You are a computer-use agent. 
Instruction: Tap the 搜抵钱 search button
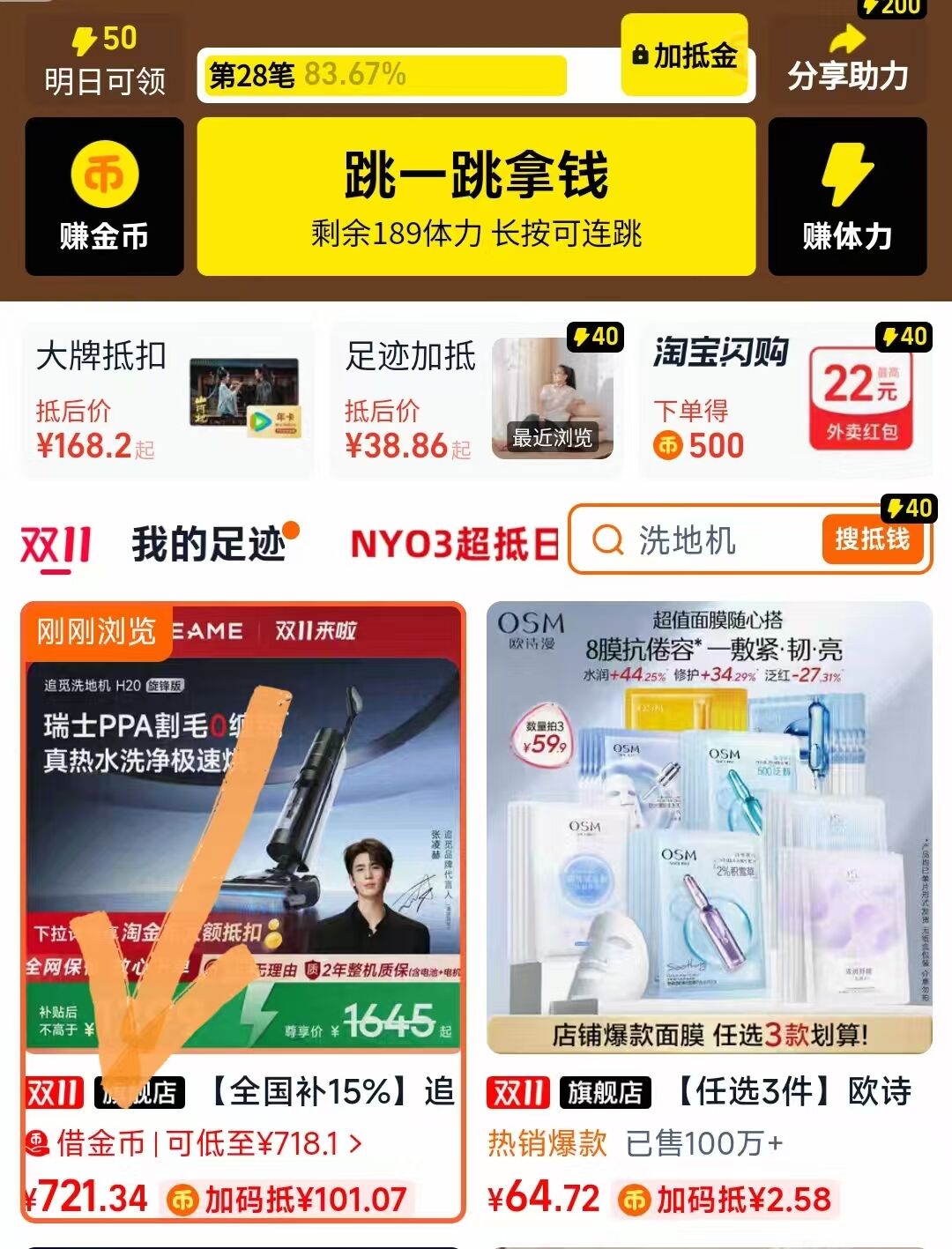[x=875, y=539]
